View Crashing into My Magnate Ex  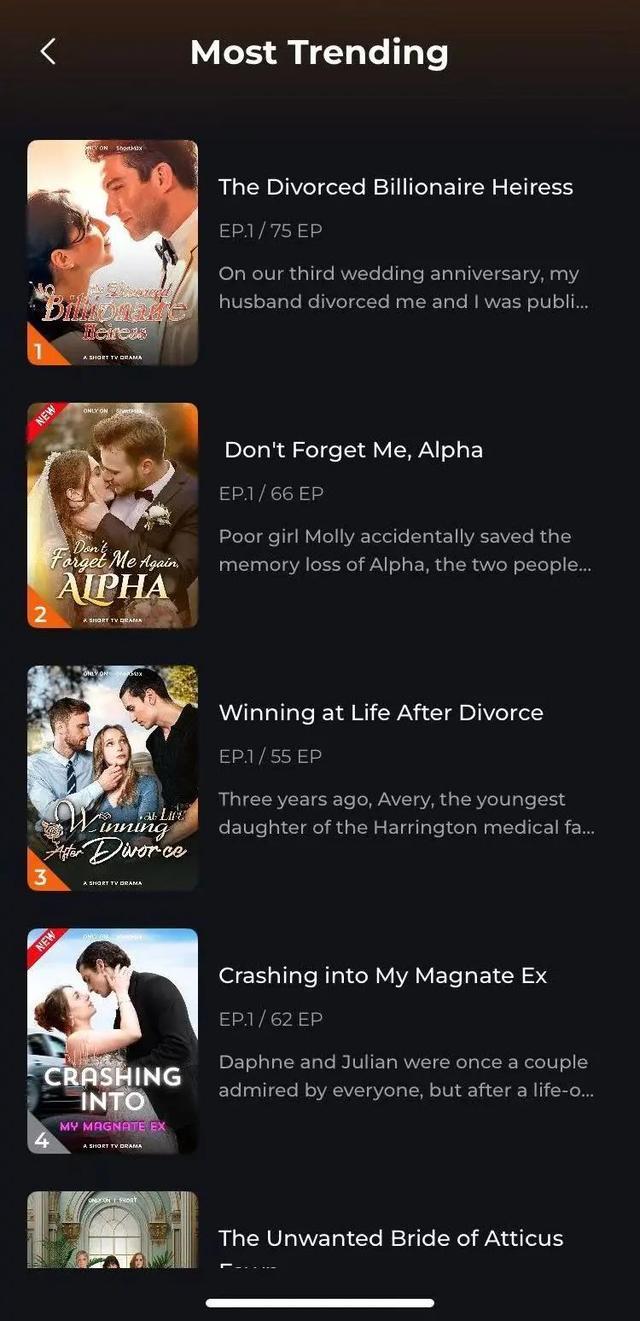click(x=382, y=976)
